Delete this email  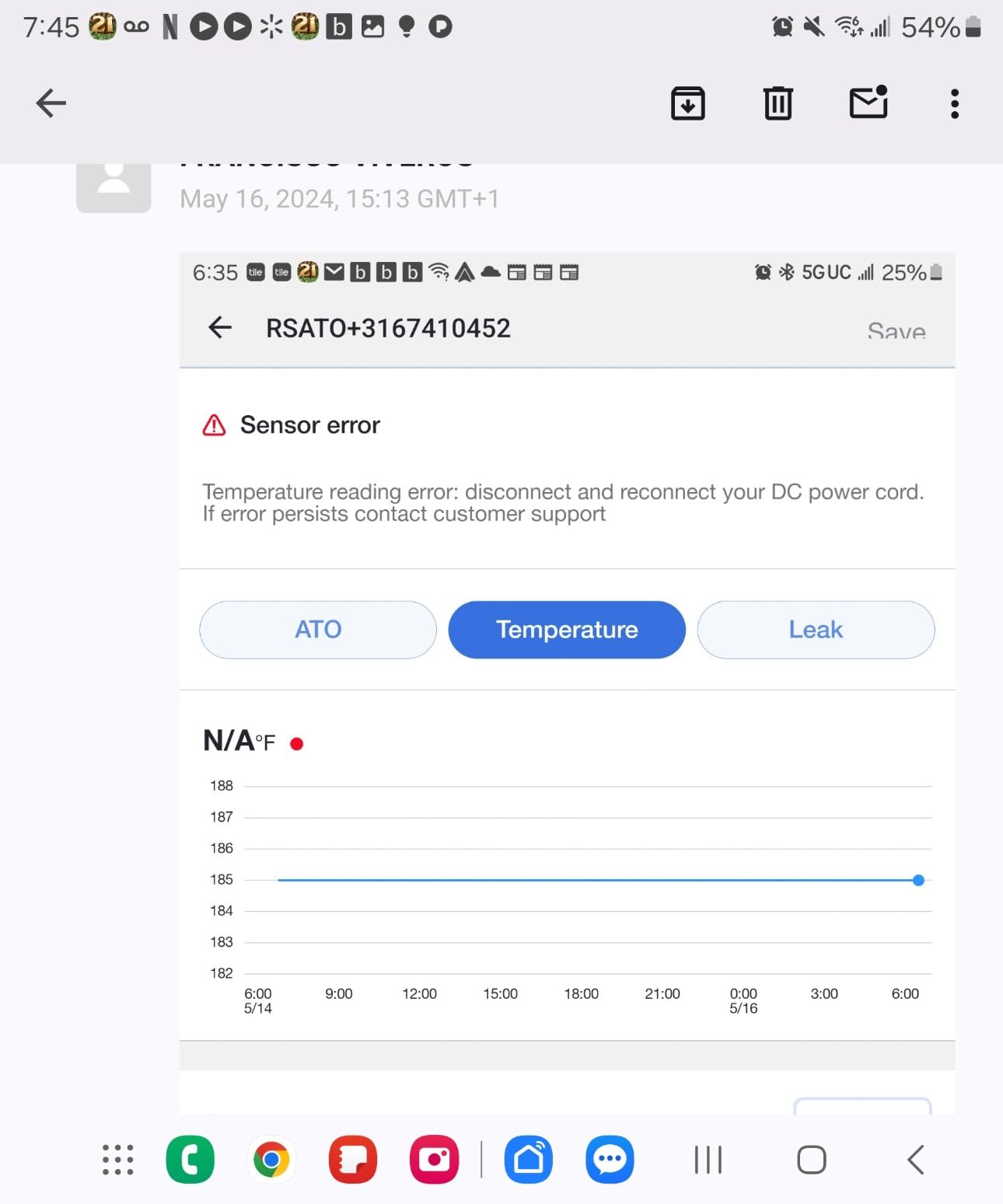coord(778,103)
